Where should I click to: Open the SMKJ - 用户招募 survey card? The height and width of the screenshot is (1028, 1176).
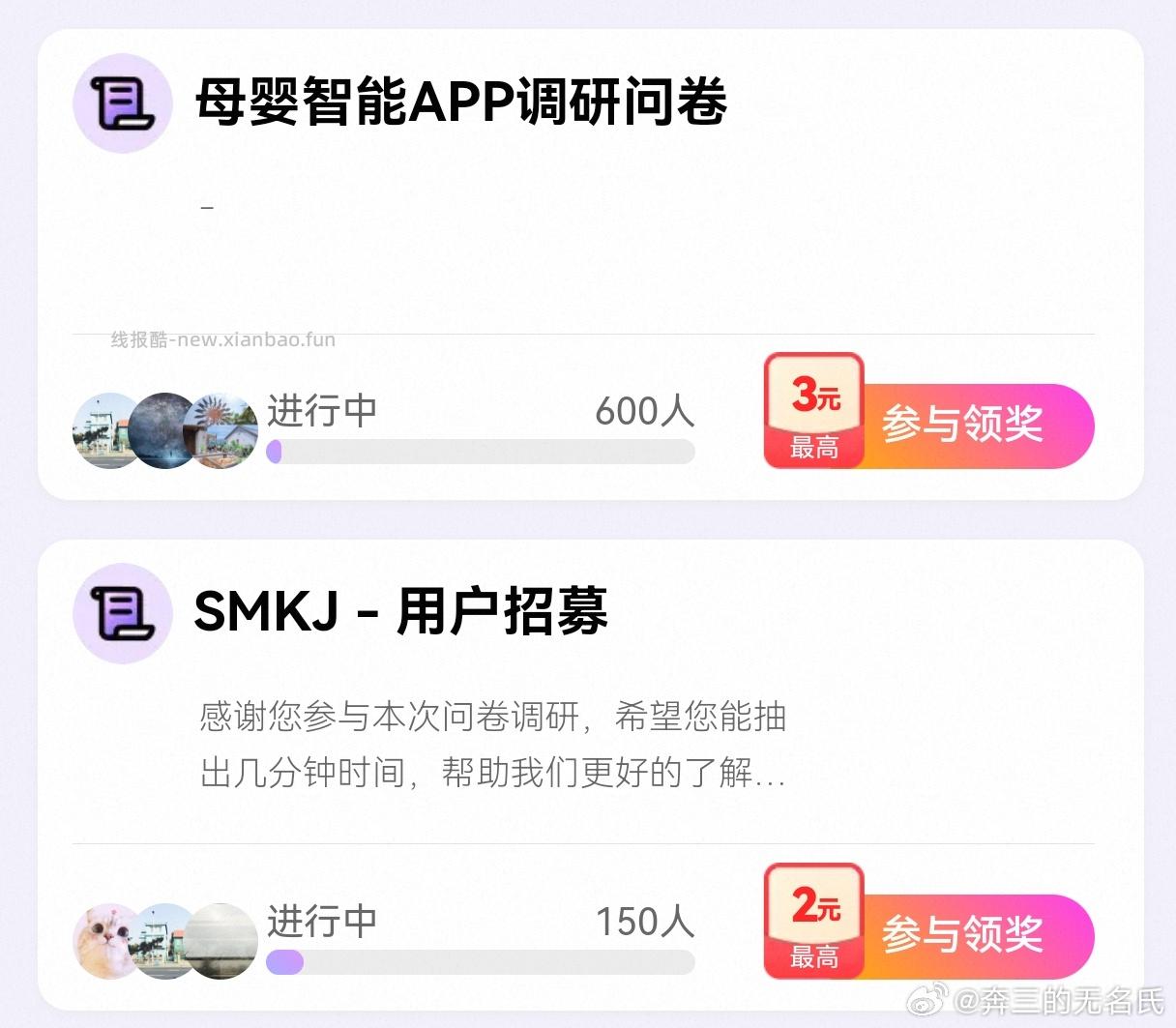[x=400, y=613]
